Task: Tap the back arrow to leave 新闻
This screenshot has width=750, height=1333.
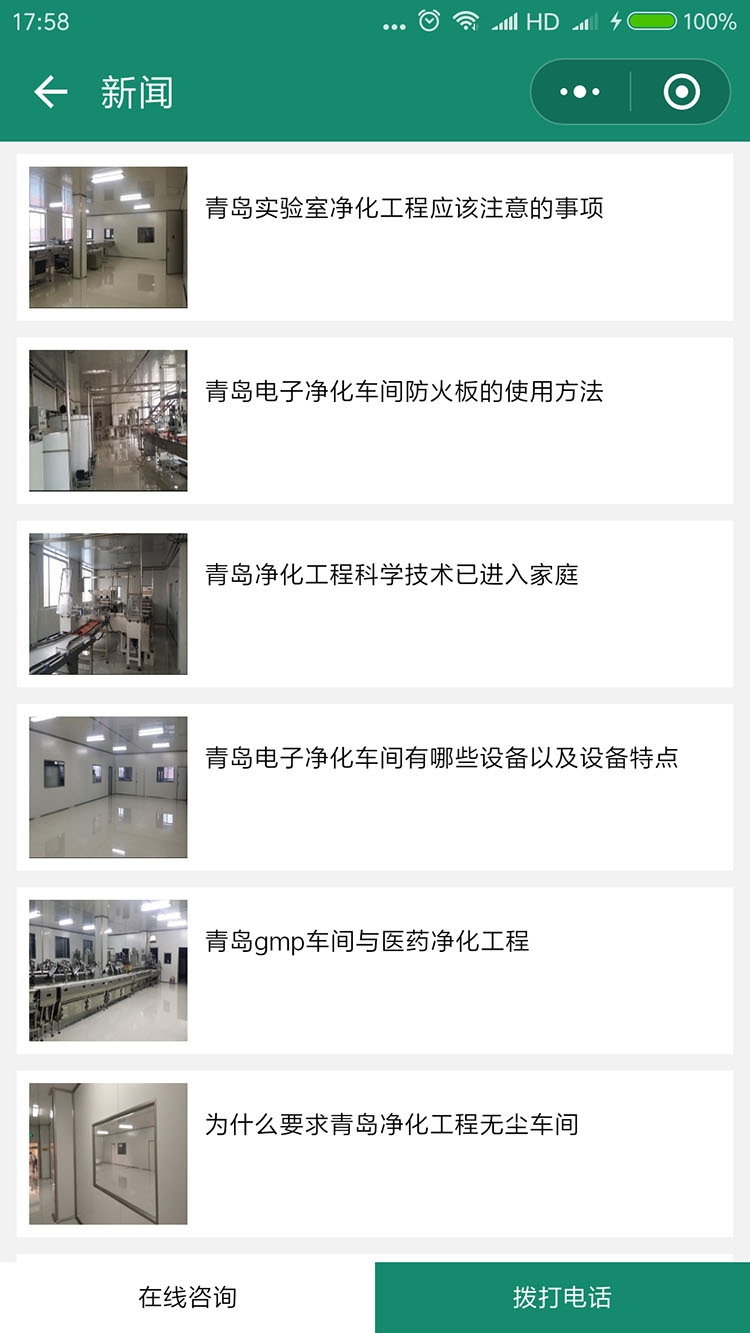Action: click(48, 90)
